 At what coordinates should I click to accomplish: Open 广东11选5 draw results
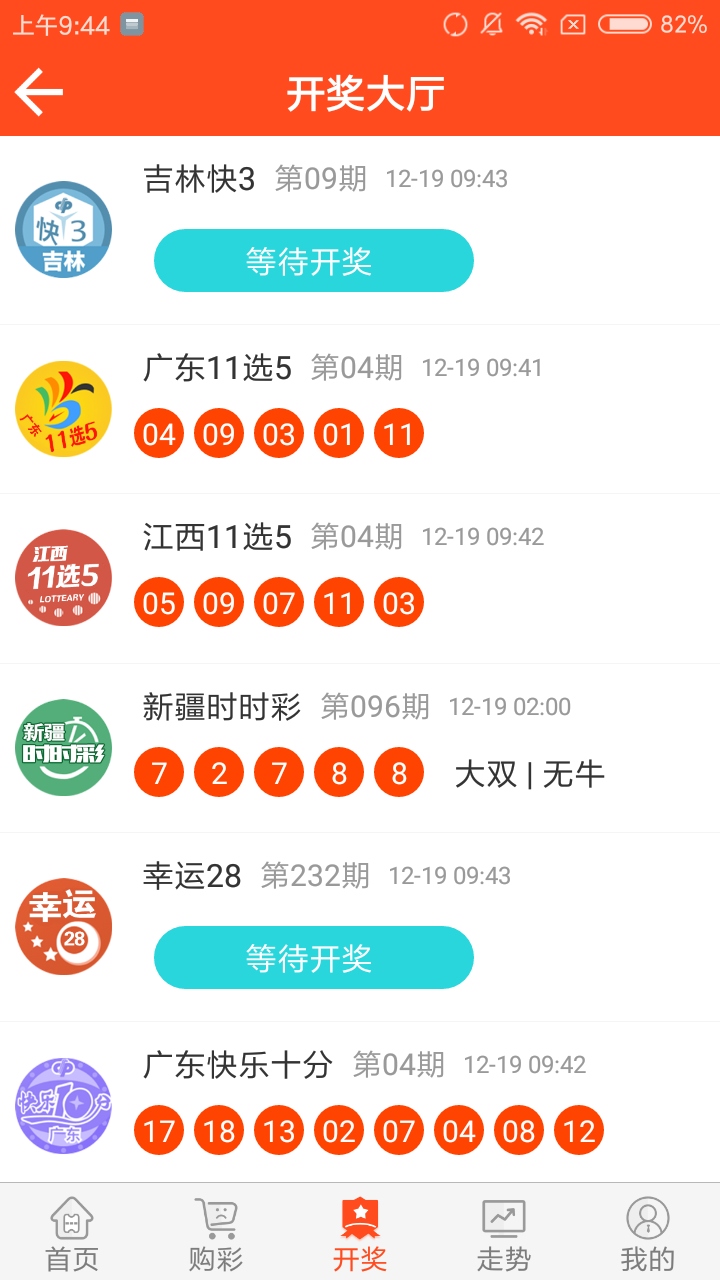(x=360, y=409)
